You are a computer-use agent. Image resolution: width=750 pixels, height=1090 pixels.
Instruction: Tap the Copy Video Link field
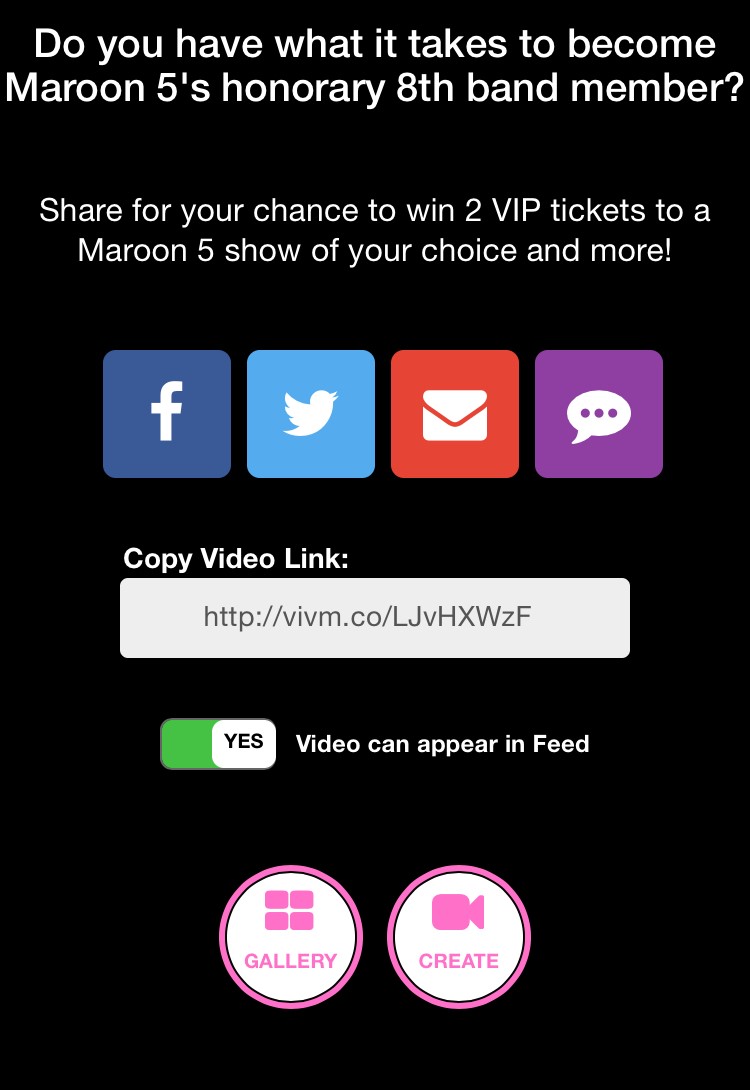375,617
